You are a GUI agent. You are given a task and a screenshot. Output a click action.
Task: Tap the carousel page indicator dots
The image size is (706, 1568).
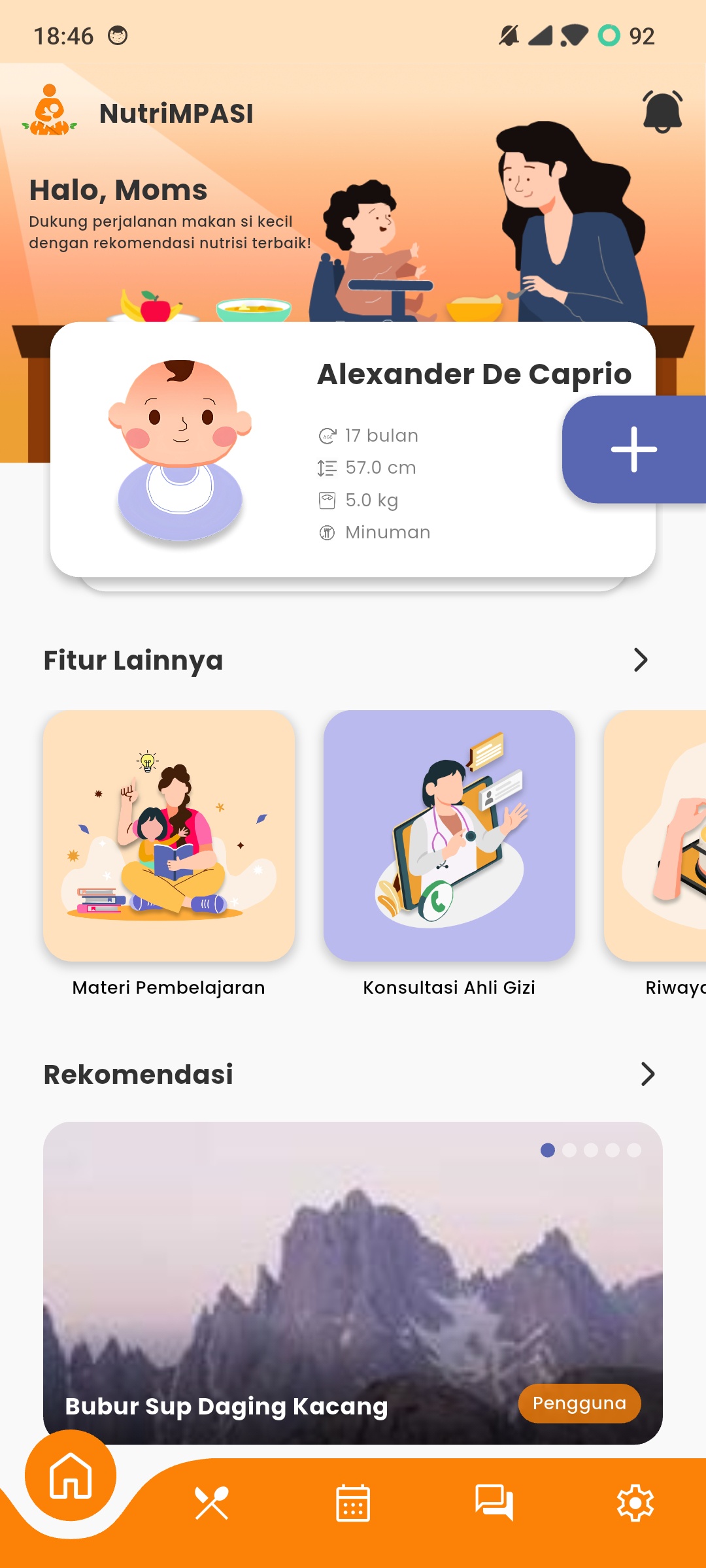coord(591,1150)
